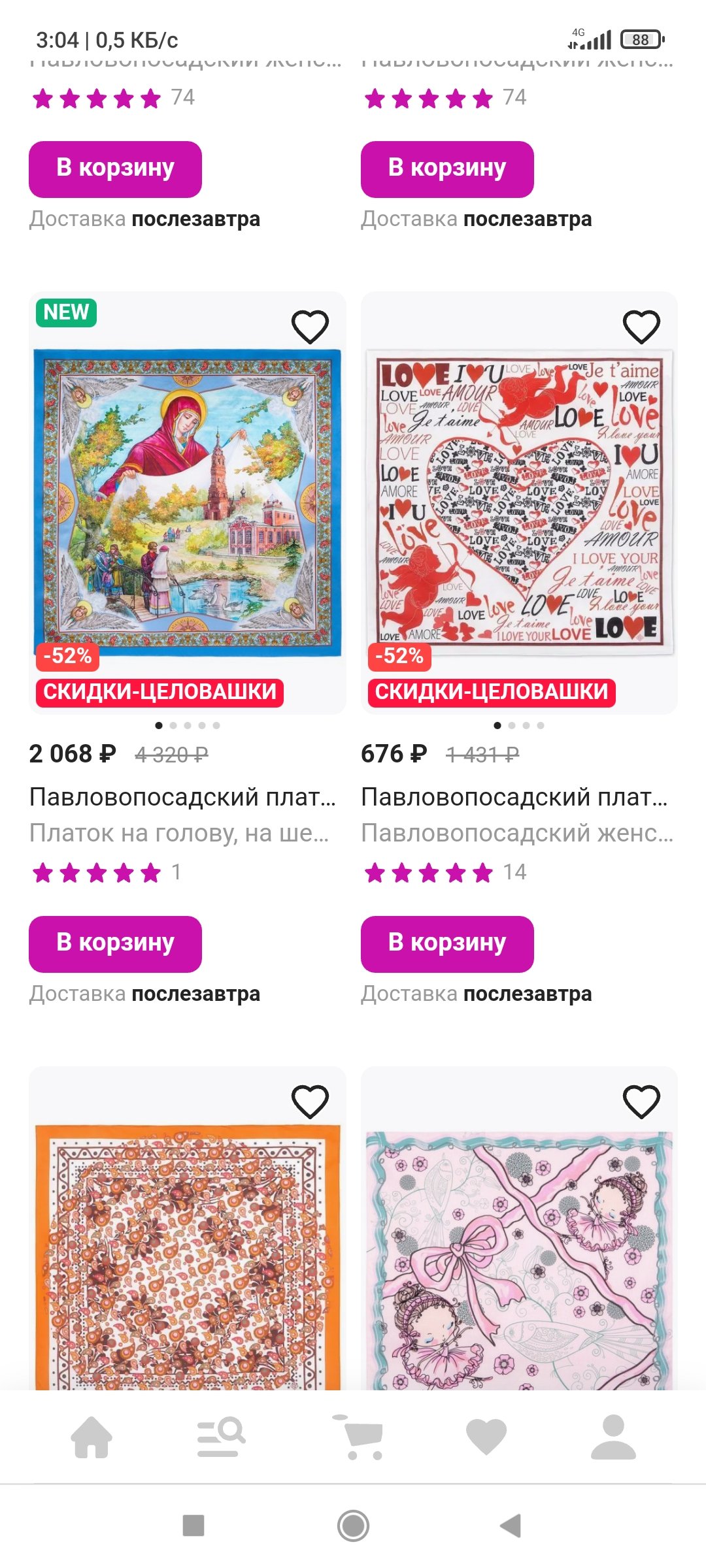This screenshot has width=706, height=1568.
Task: Go back using system back button
Action: 511,1526
